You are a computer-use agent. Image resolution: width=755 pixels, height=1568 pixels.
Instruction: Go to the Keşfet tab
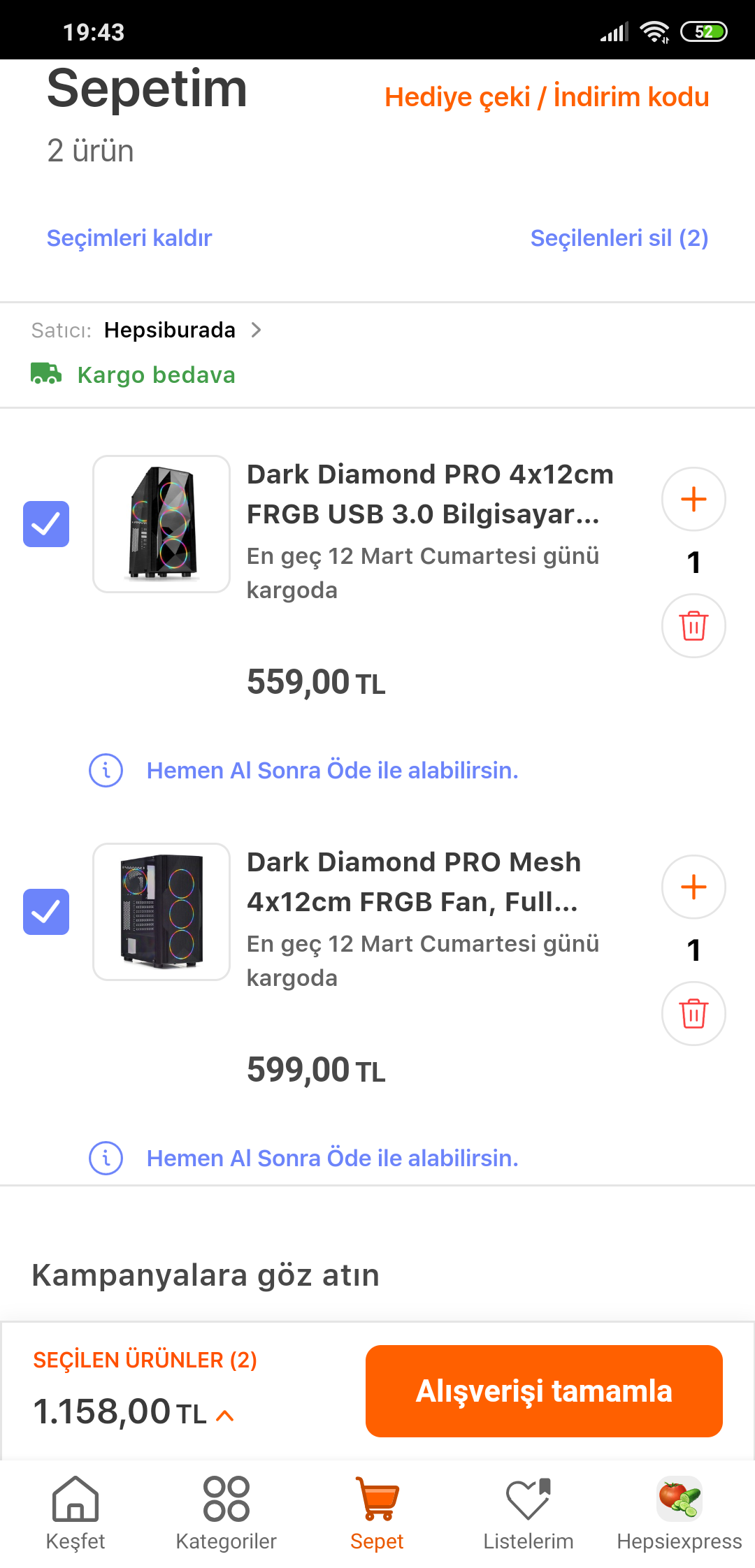coord(75,1513)
